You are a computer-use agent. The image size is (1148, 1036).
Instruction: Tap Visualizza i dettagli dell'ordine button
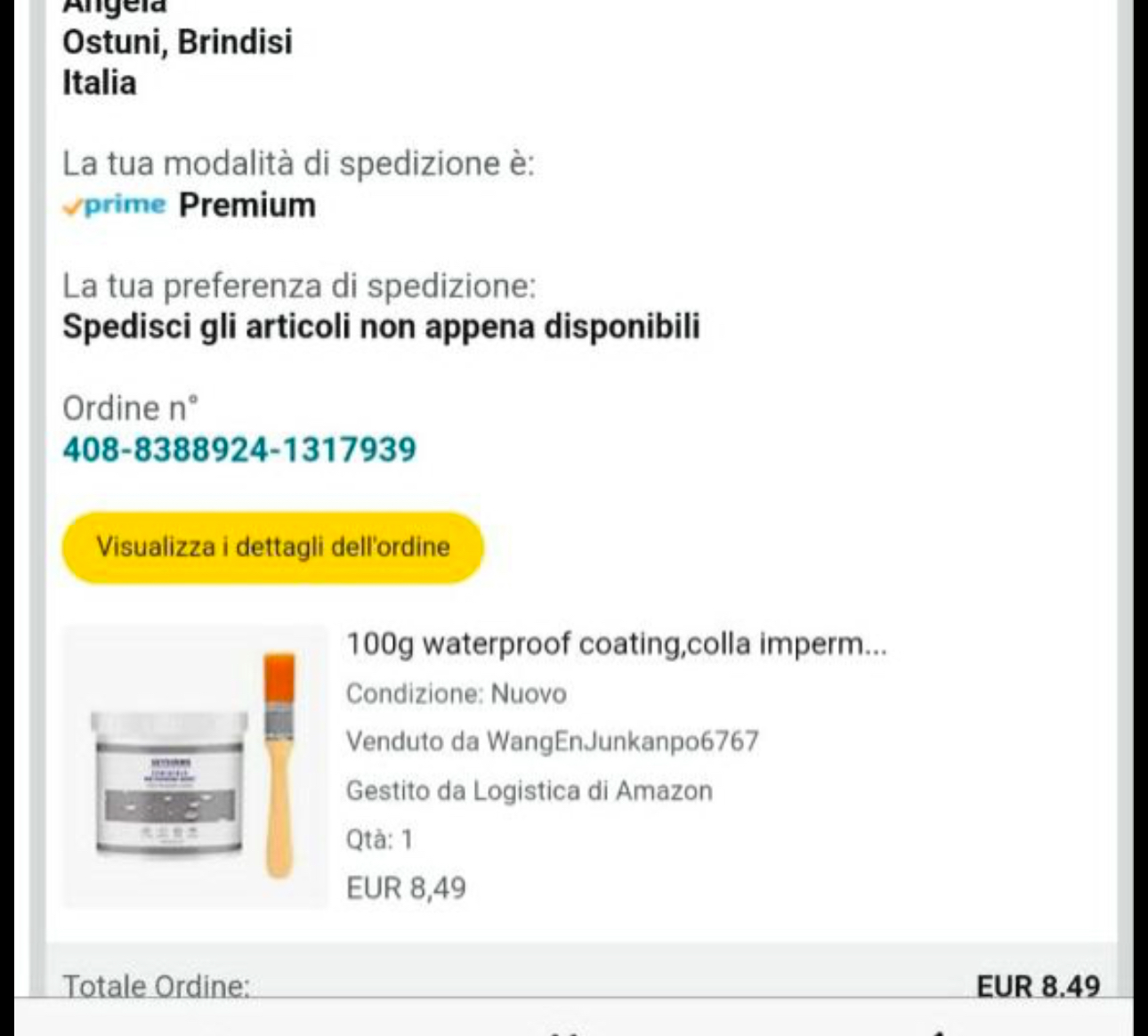(272, 546)
